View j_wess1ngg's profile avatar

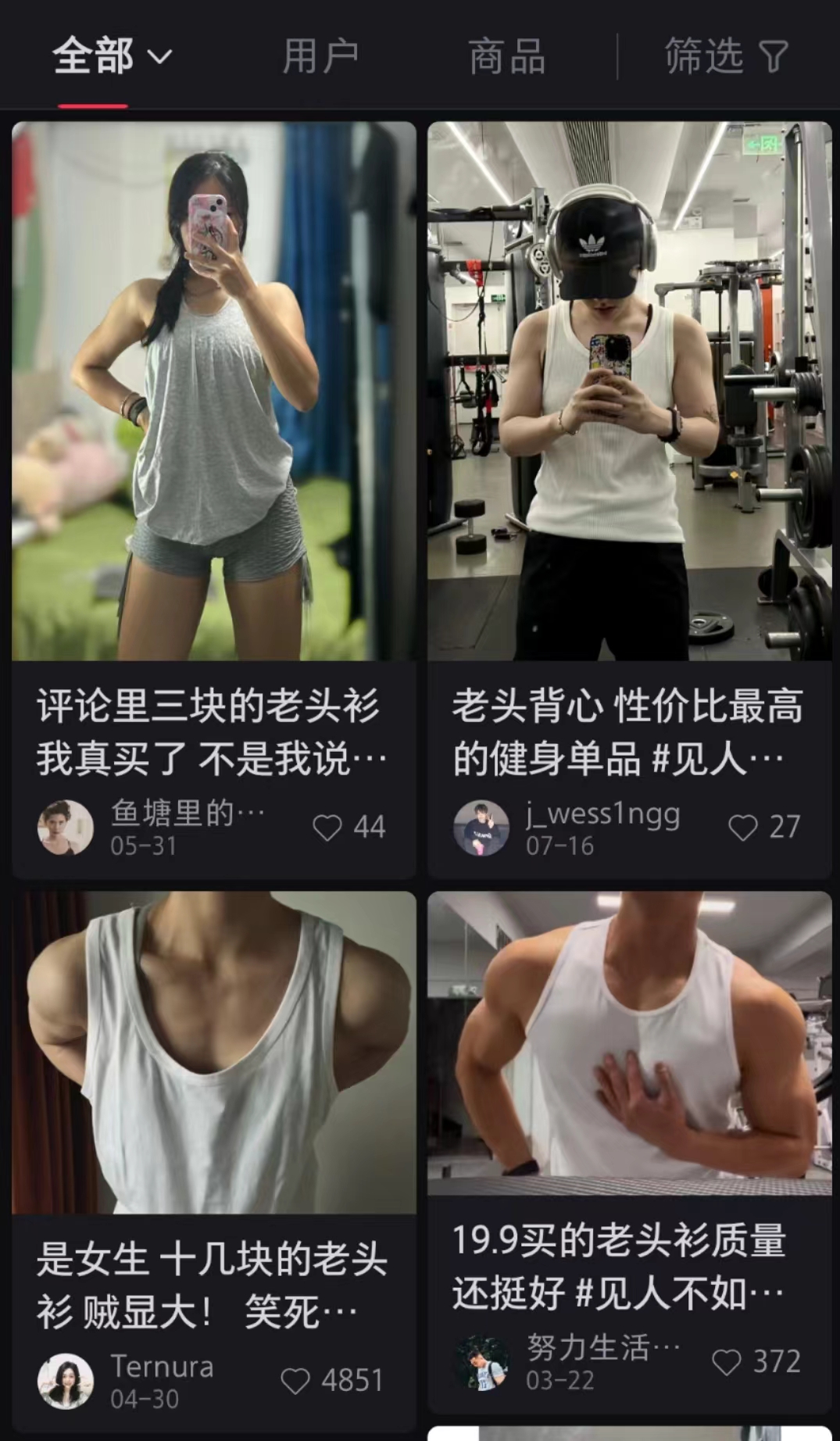pos(481,828)
